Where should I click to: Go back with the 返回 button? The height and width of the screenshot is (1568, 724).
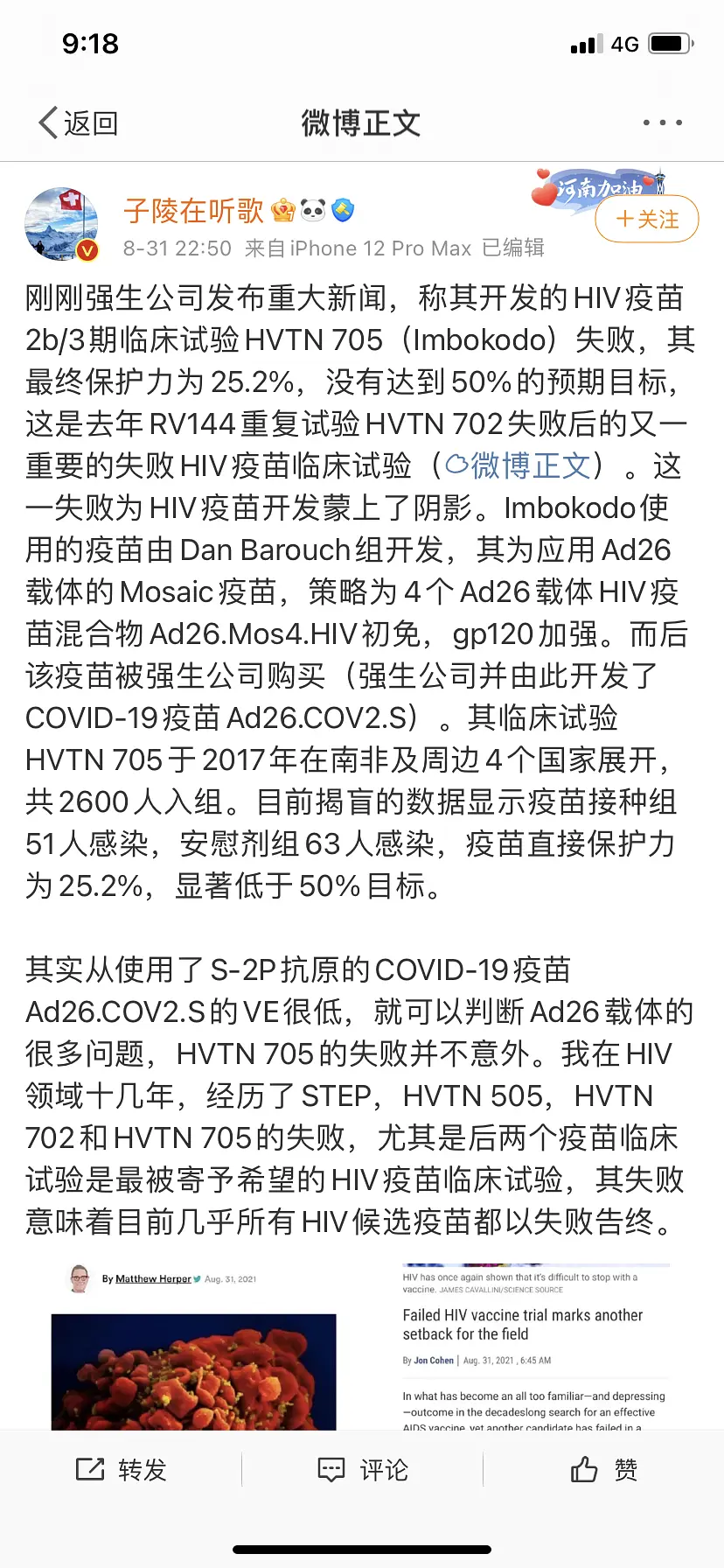[x=79, y=123]
